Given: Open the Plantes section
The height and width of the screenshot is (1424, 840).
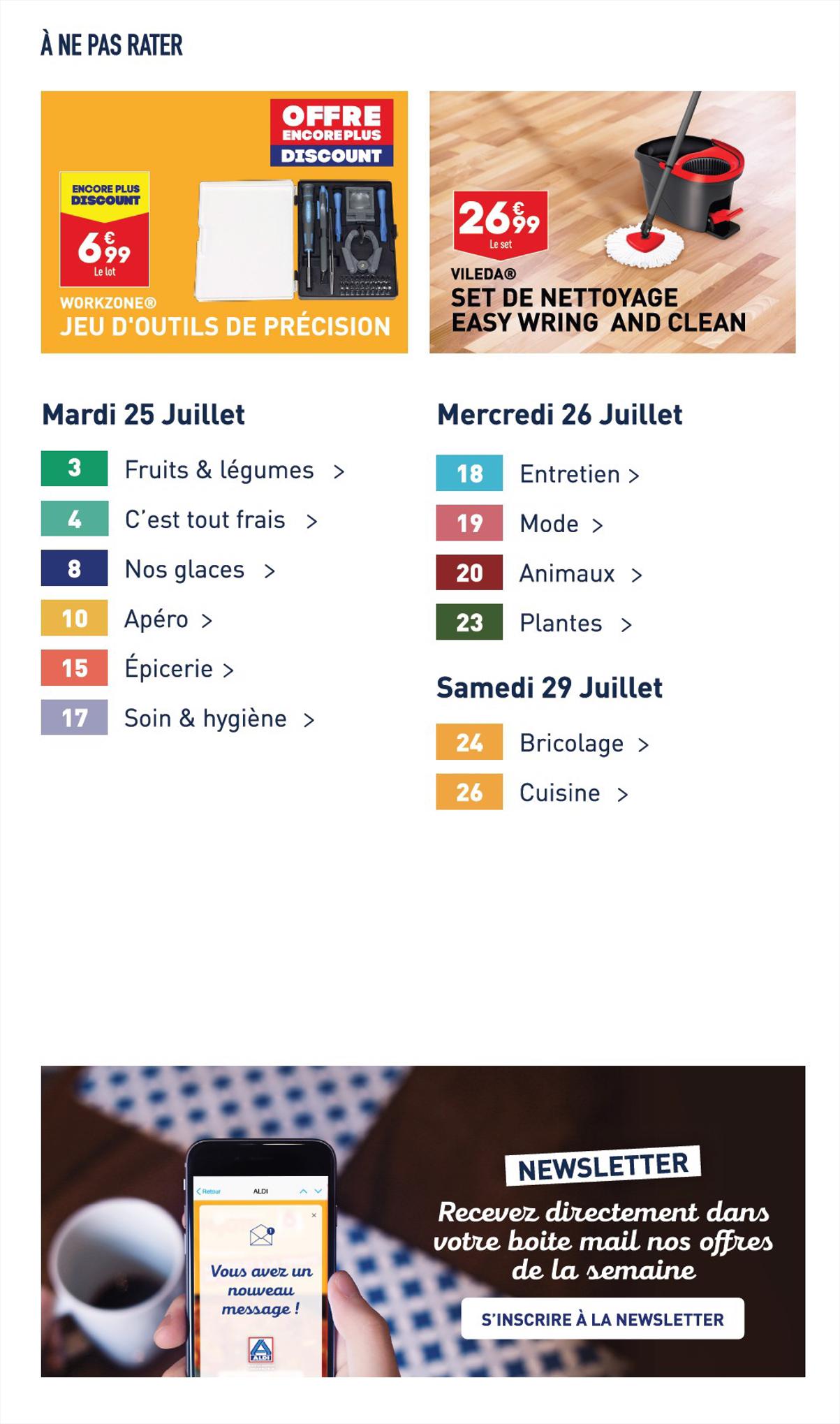Looking at the screenshot, I should click(x=560, y=623).
